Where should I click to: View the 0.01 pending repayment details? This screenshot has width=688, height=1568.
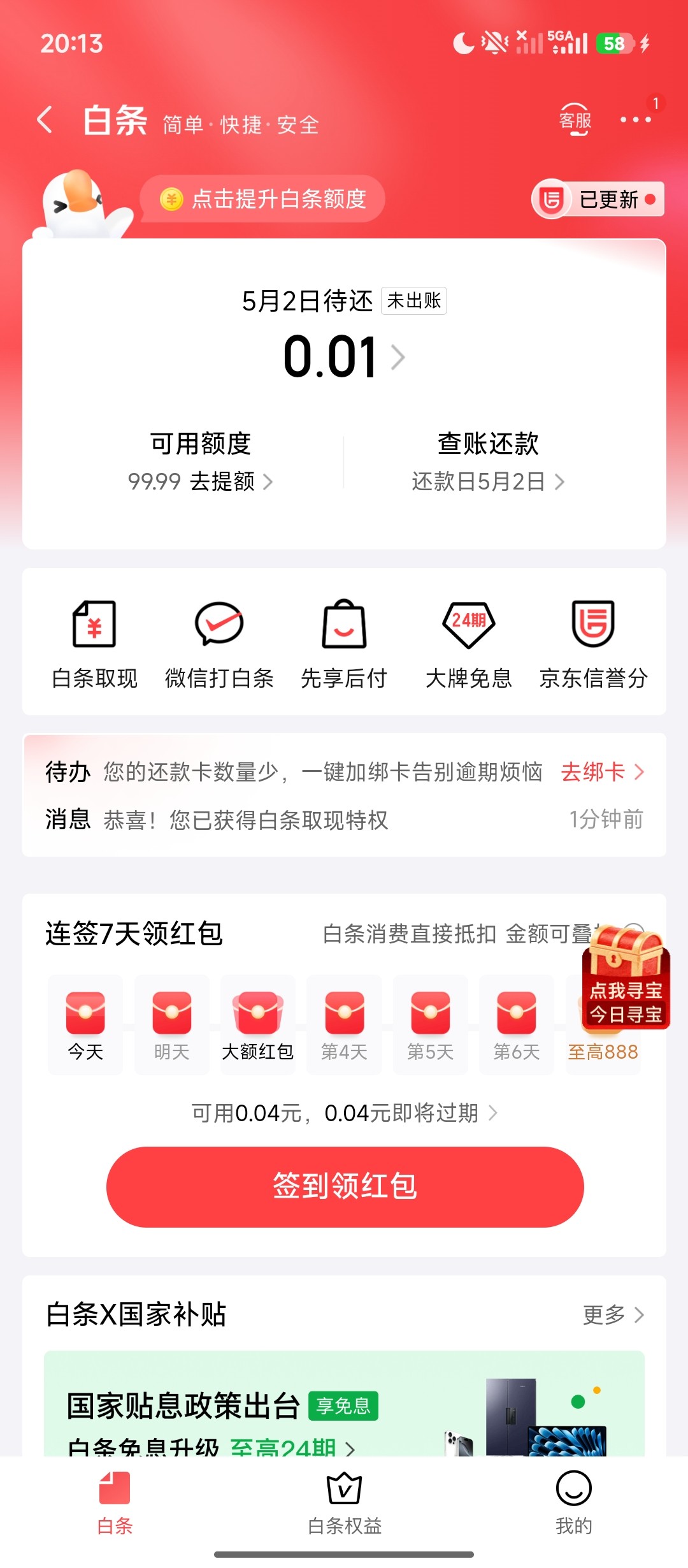[343, 357]
